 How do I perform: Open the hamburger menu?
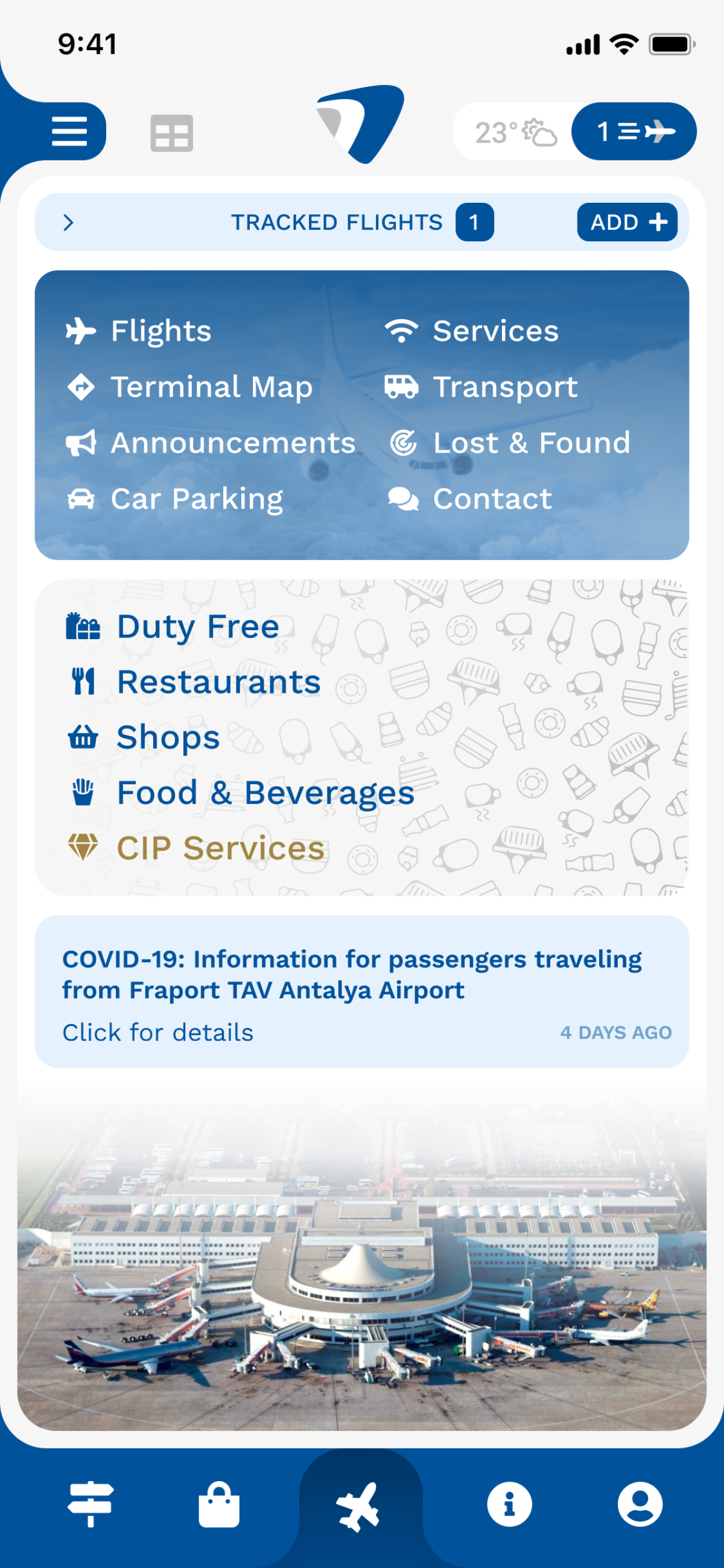tap(69, 132)
